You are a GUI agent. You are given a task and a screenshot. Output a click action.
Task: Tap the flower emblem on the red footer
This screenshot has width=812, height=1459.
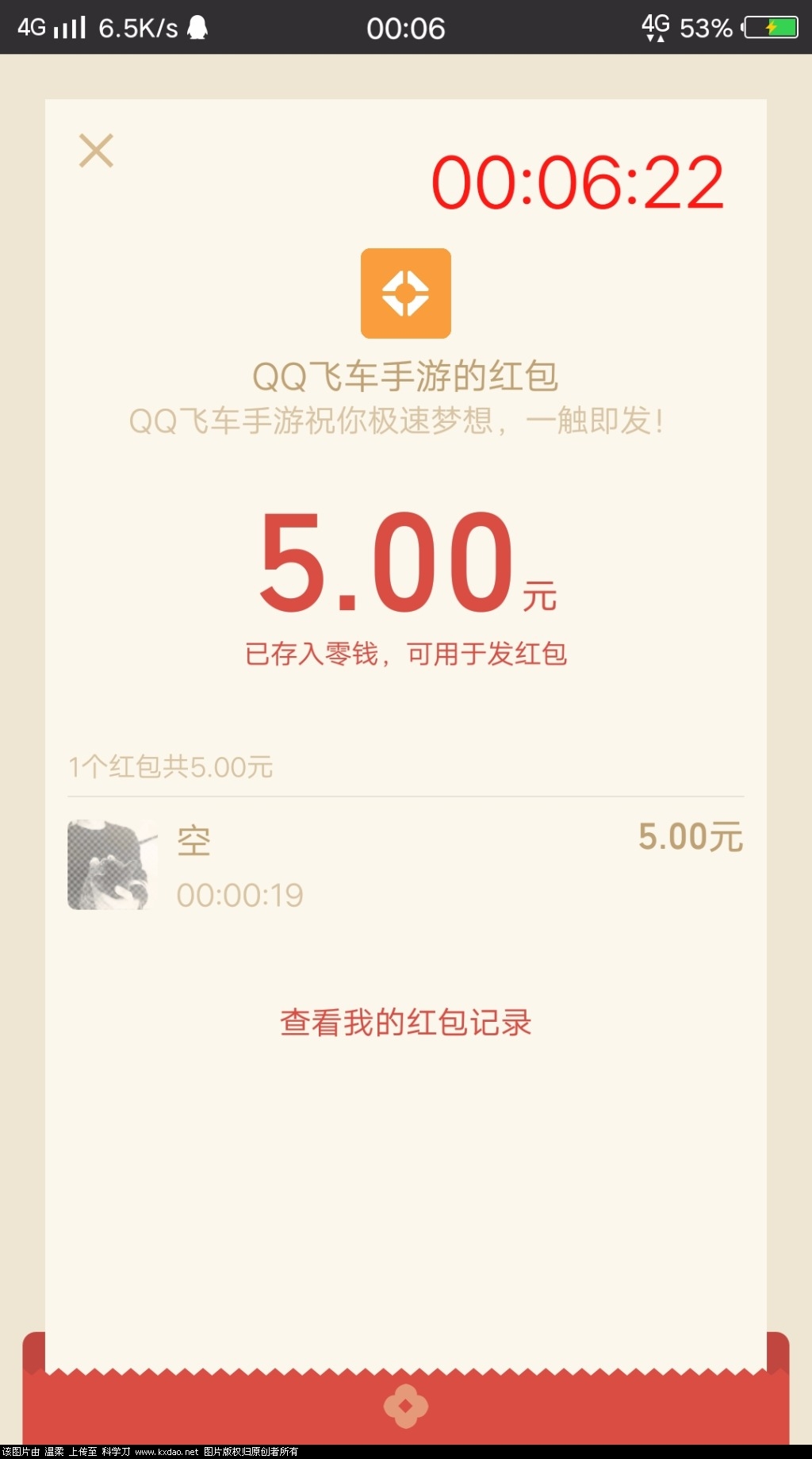tap(405, 1404)
